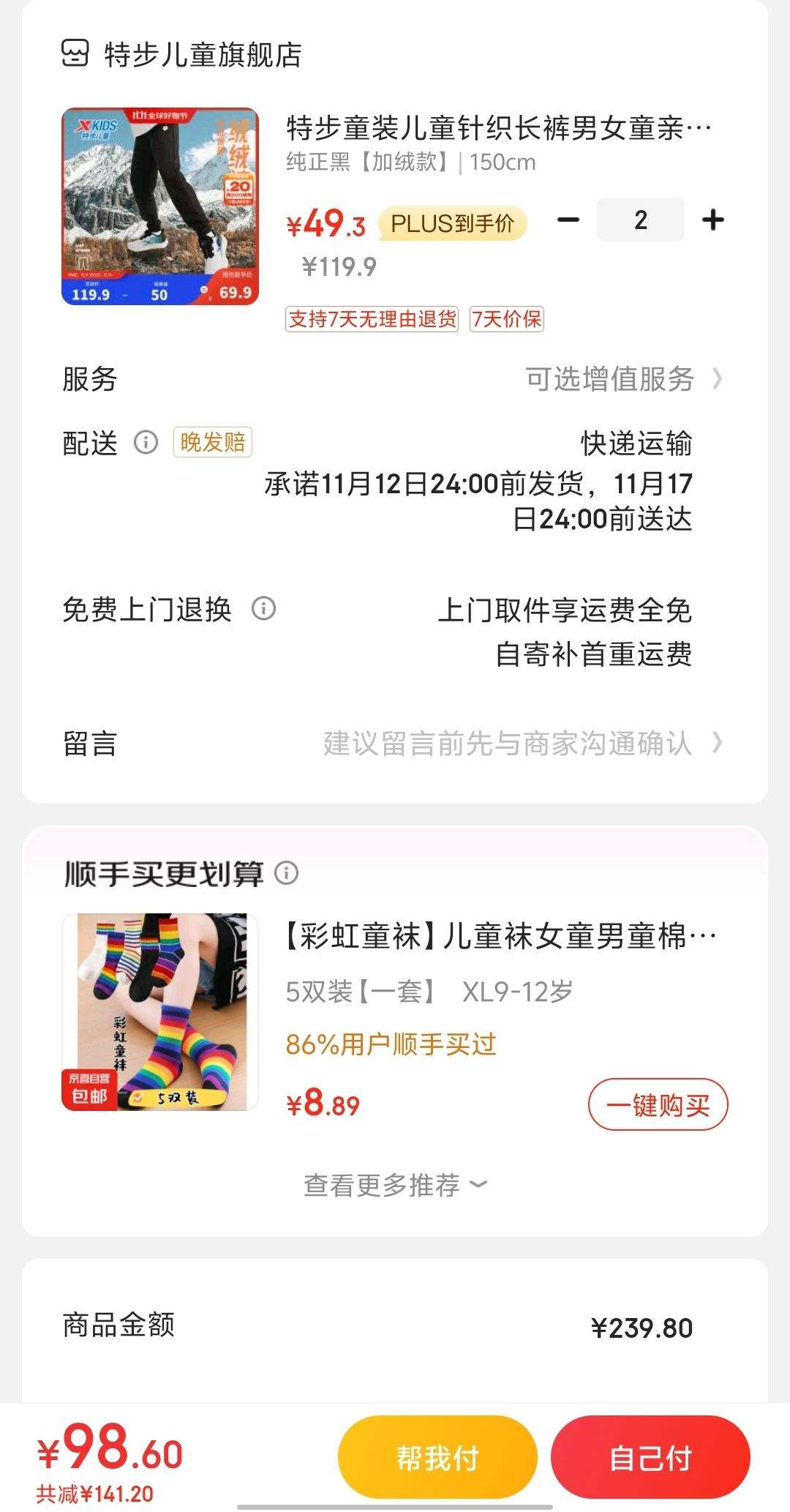Show info about 免费上门退换
The width and height of the screenshot is (790, 1512).
click(x=263, y=608)
